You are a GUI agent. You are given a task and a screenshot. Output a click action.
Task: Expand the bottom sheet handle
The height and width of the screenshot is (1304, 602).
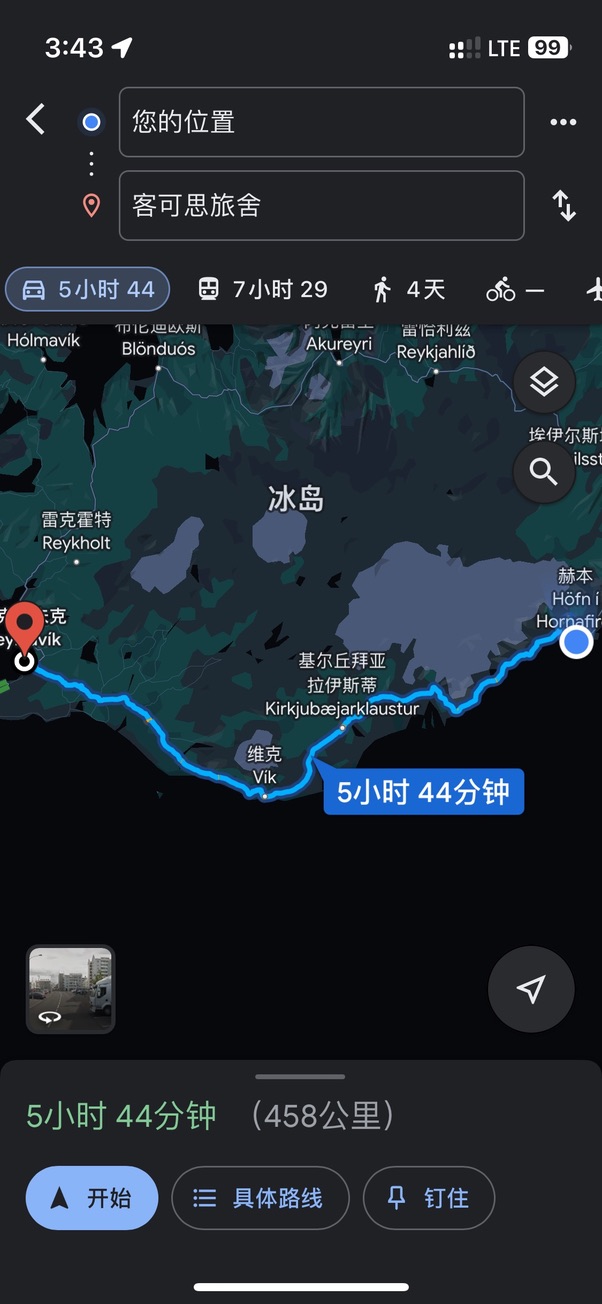pyautogui.click(x=300, y=1077)
